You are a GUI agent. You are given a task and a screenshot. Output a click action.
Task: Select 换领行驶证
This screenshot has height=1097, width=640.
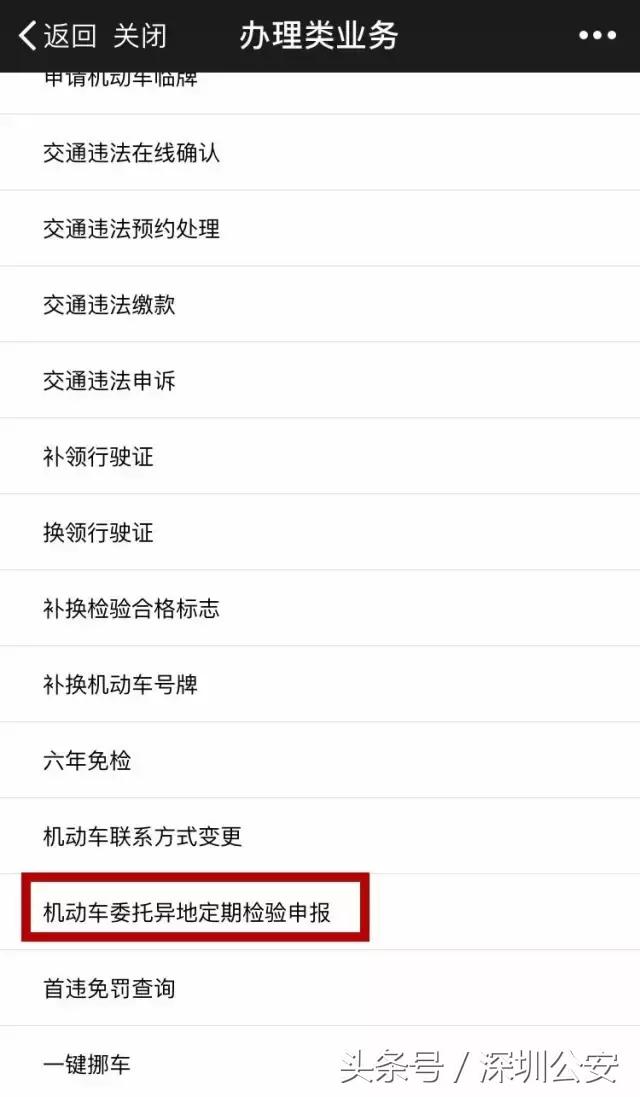(320, 532)
